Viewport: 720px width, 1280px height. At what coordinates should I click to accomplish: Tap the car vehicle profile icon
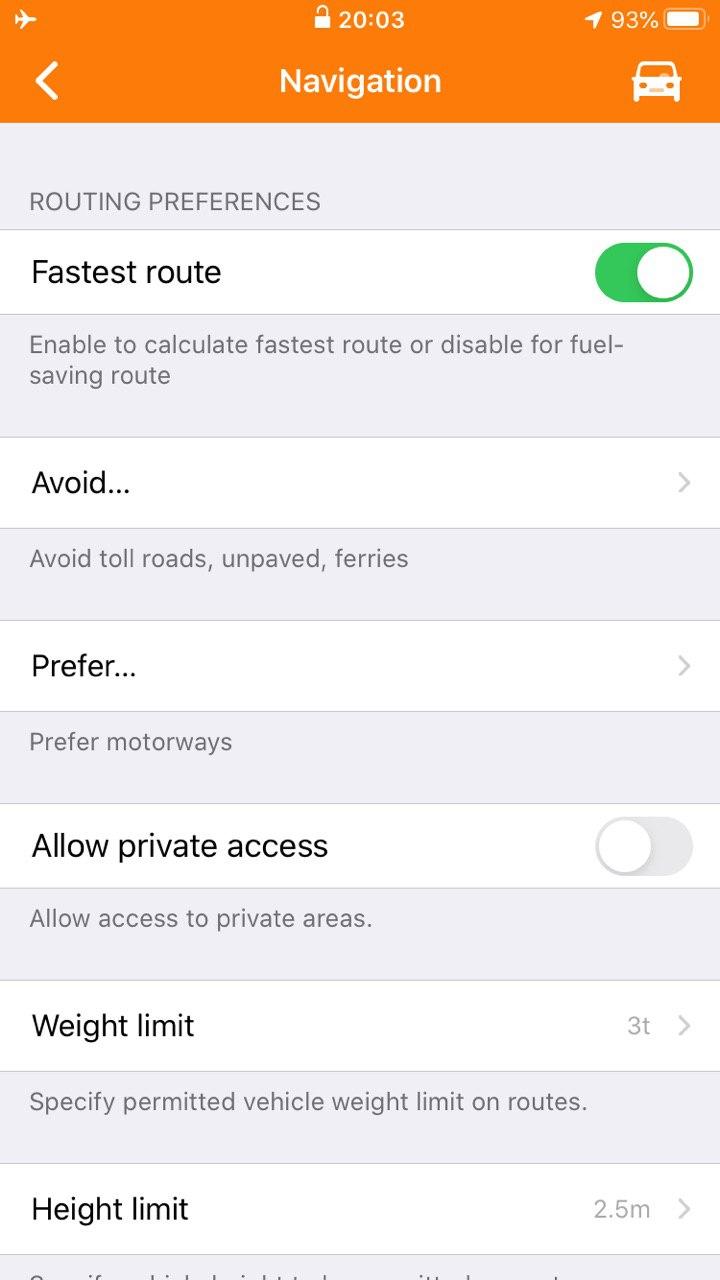656,82
